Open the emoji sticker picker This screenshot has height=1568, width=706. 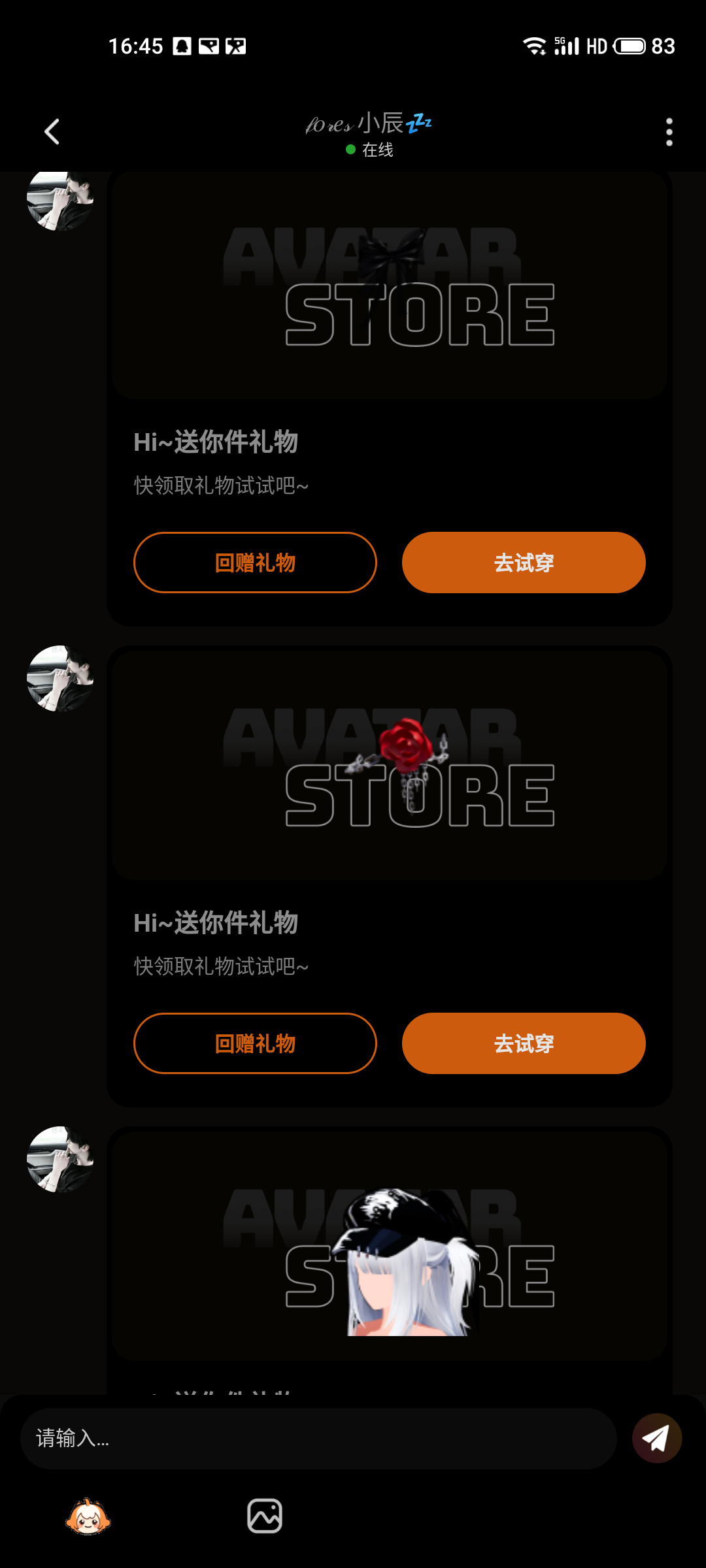(x=88, y=1516)
